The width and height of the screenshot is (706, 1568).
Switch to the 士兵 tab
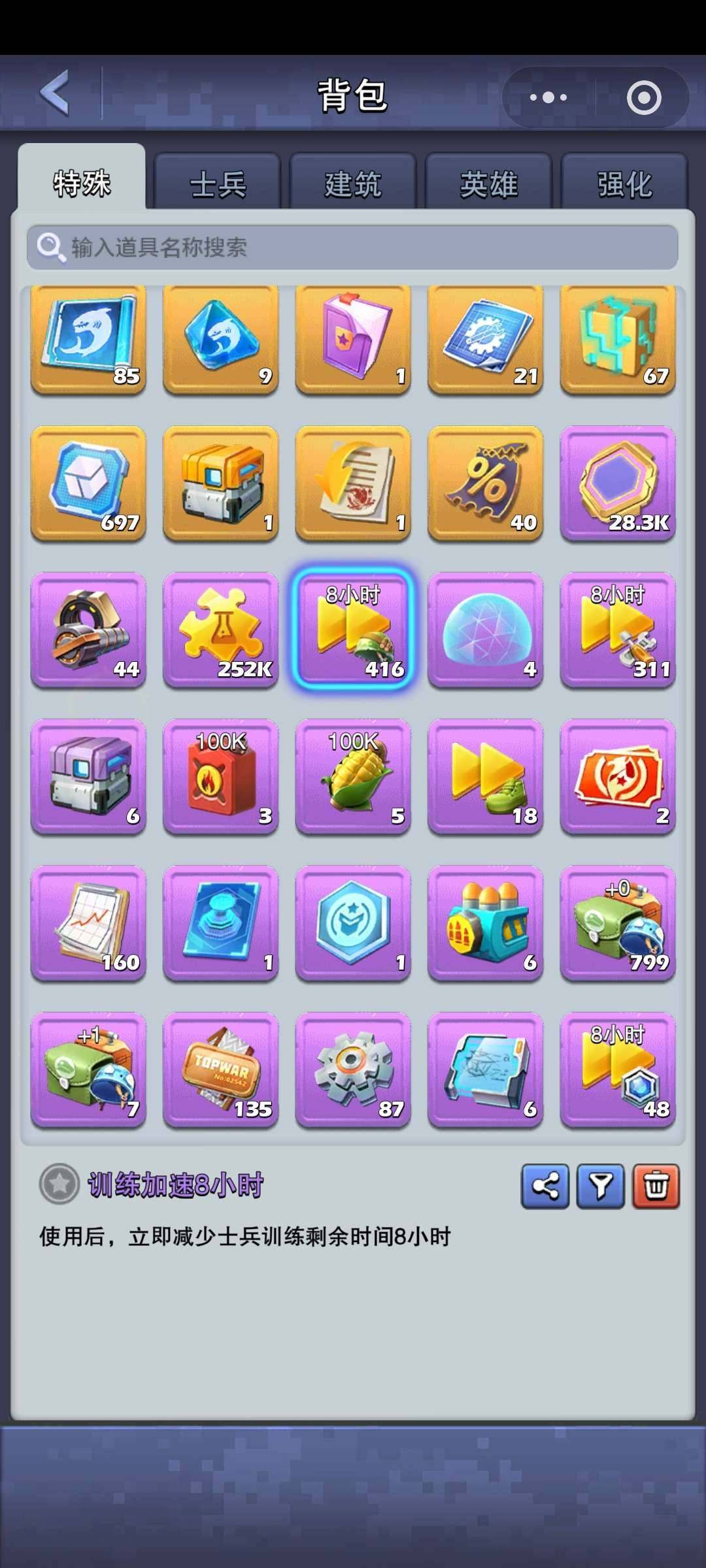click(218, 184)
